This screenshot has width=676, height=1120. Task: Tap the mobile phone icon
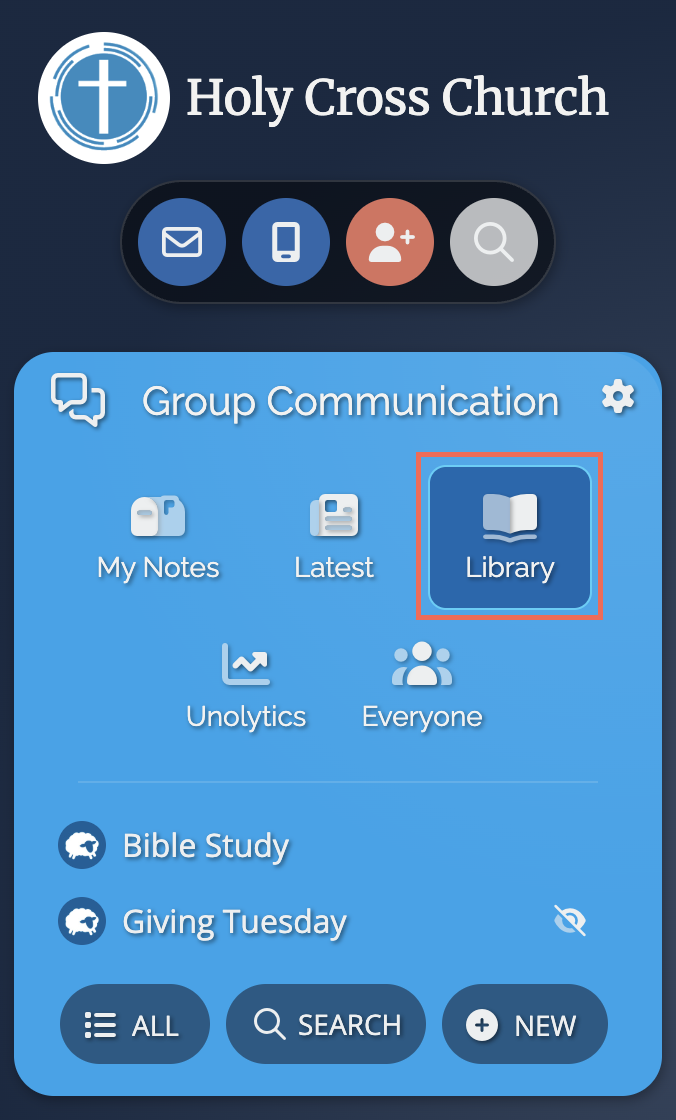tap(286, 242)
